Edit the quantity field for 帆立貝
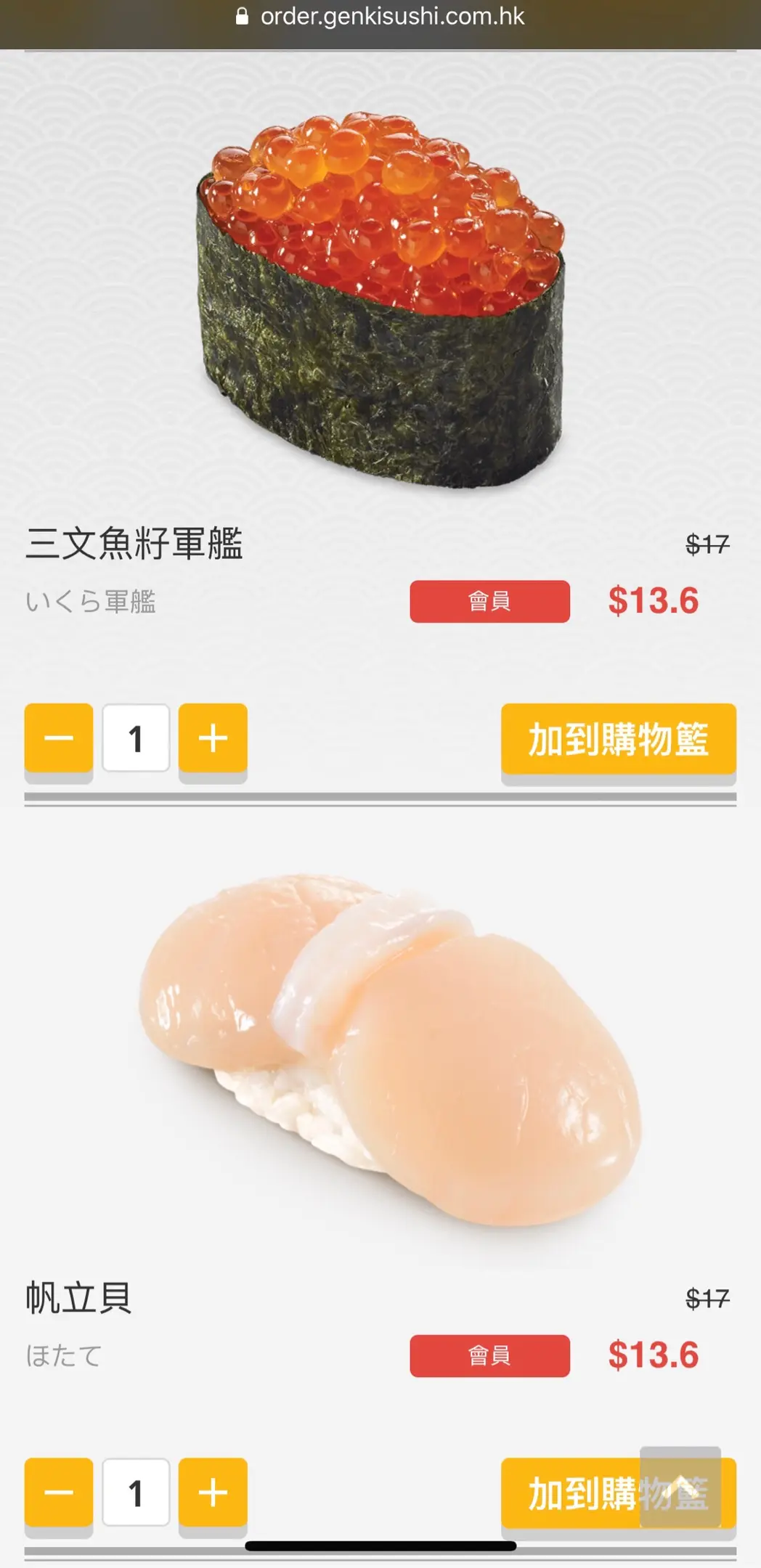Viewport: 761px width, 1568px height. pyautogui.click(x=136, y=1493)
